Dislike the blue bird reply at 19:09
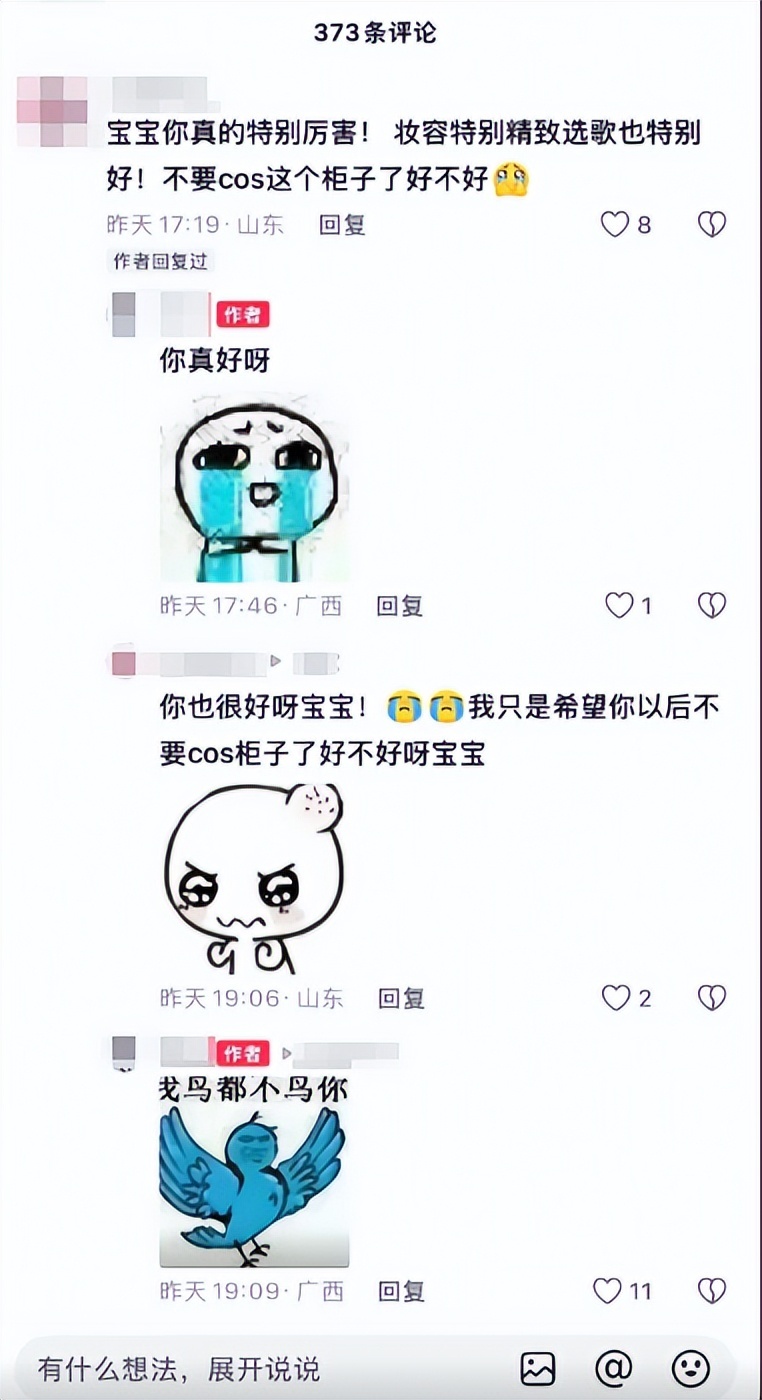Viewport: 762px width, 1400px height. [x=711, y=1290]
